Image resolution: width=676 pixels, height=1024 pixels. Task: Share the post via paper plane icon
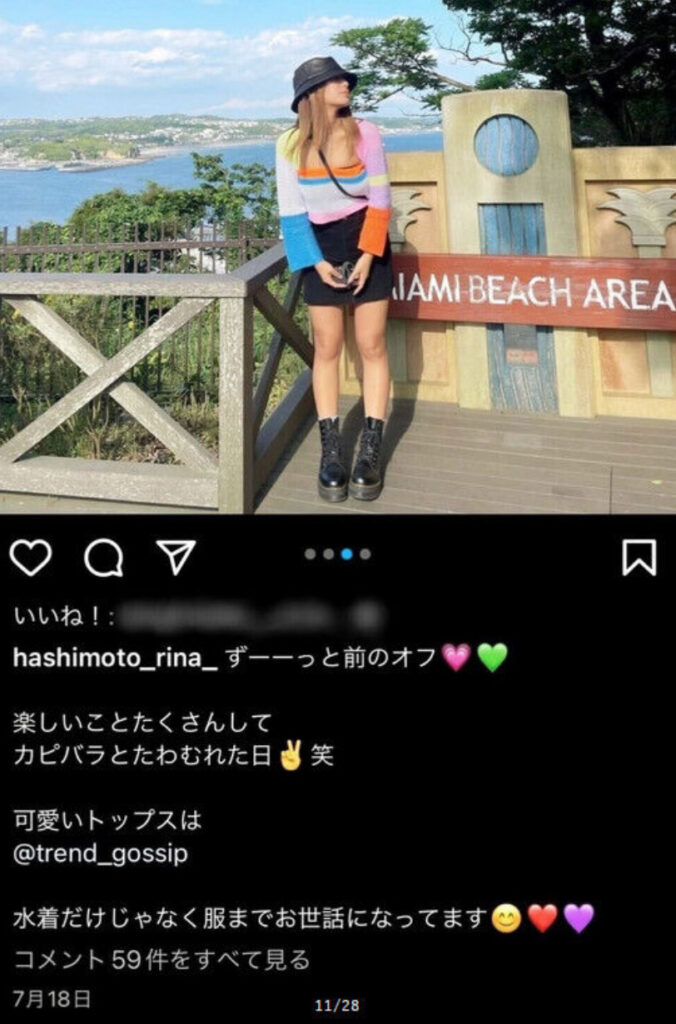click(x=176, y=557)
